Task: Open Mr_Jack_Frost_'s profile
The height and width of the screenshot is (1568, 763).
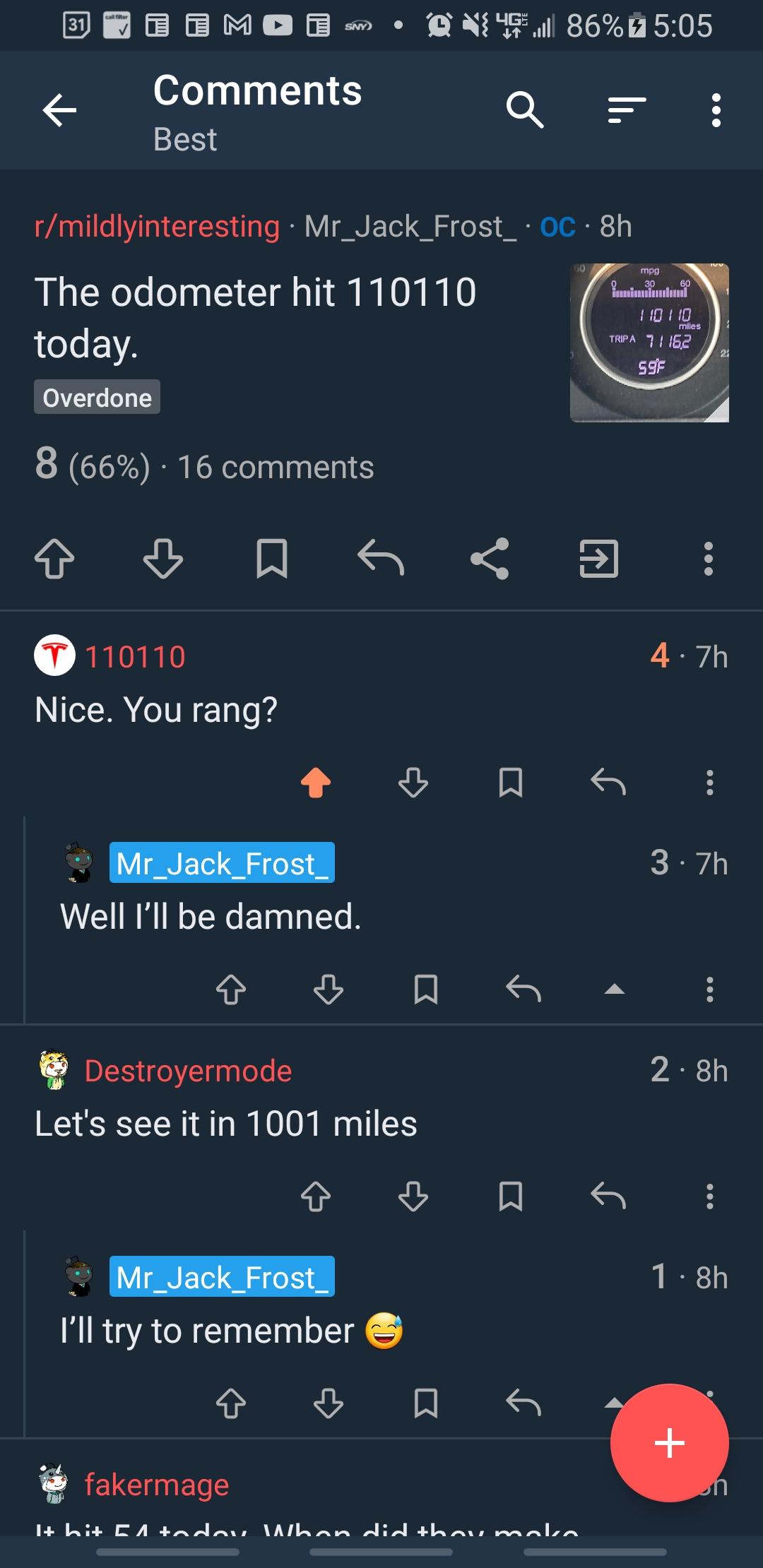Action: click(x=408, y=226)
